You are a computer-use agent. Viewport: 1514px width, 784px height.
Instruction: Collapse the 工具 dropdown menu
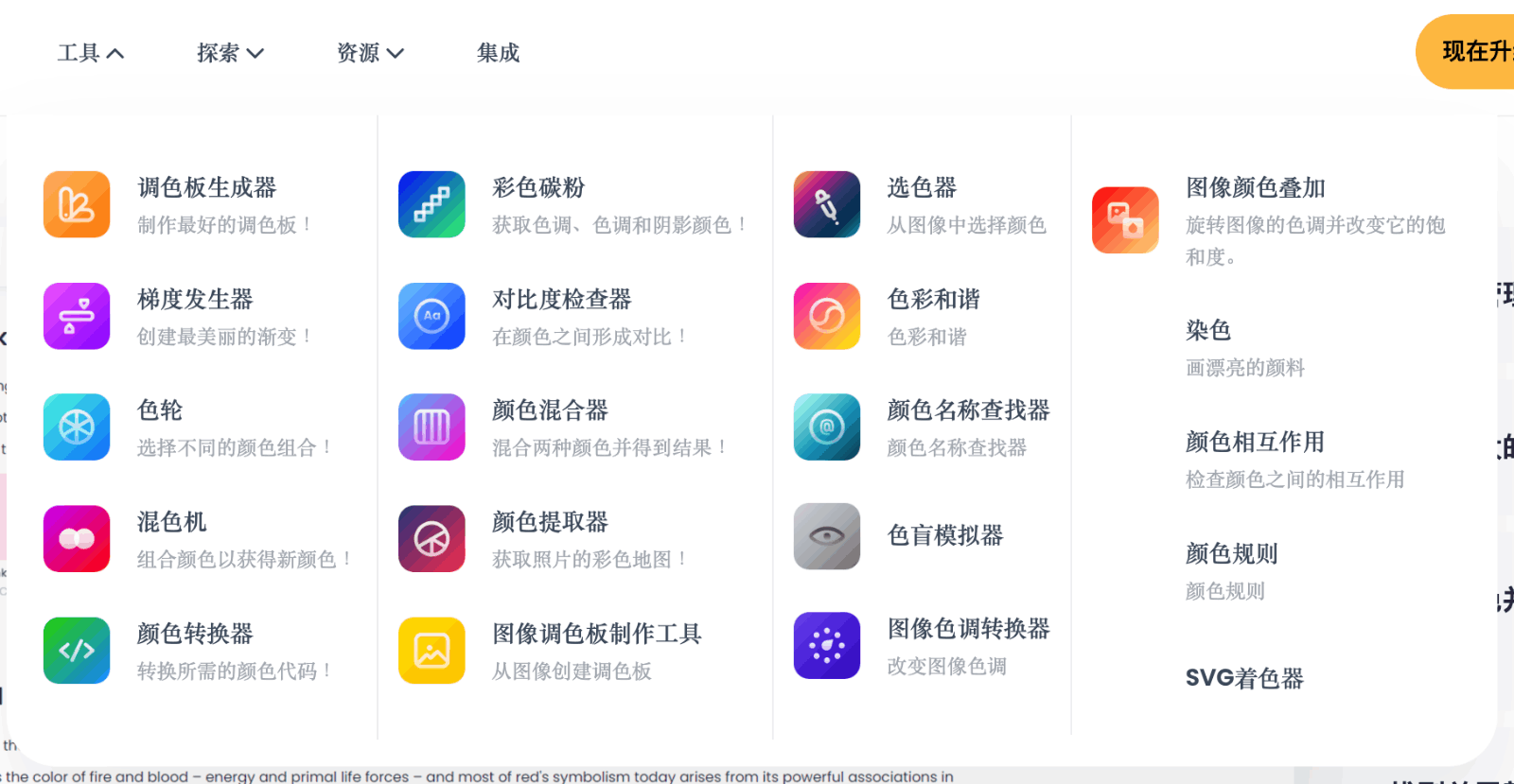click(90, 53)
